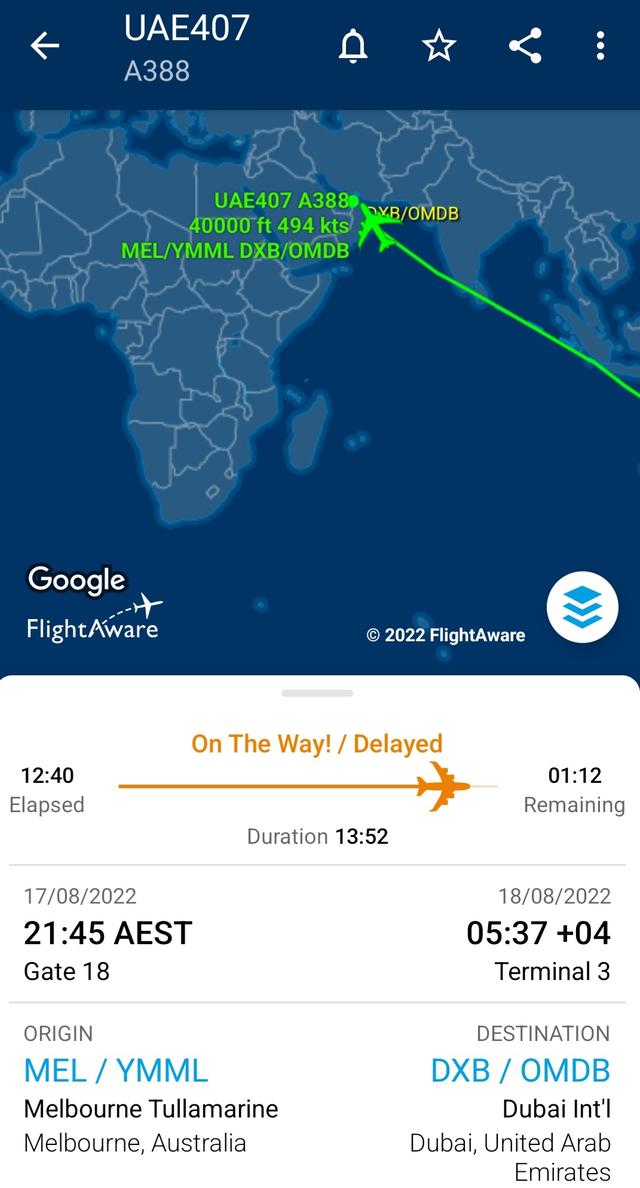The height and width of the screenshot is (1188, 640).
Task: Open destination airport DXB / OMDB
Action: 520,1070
